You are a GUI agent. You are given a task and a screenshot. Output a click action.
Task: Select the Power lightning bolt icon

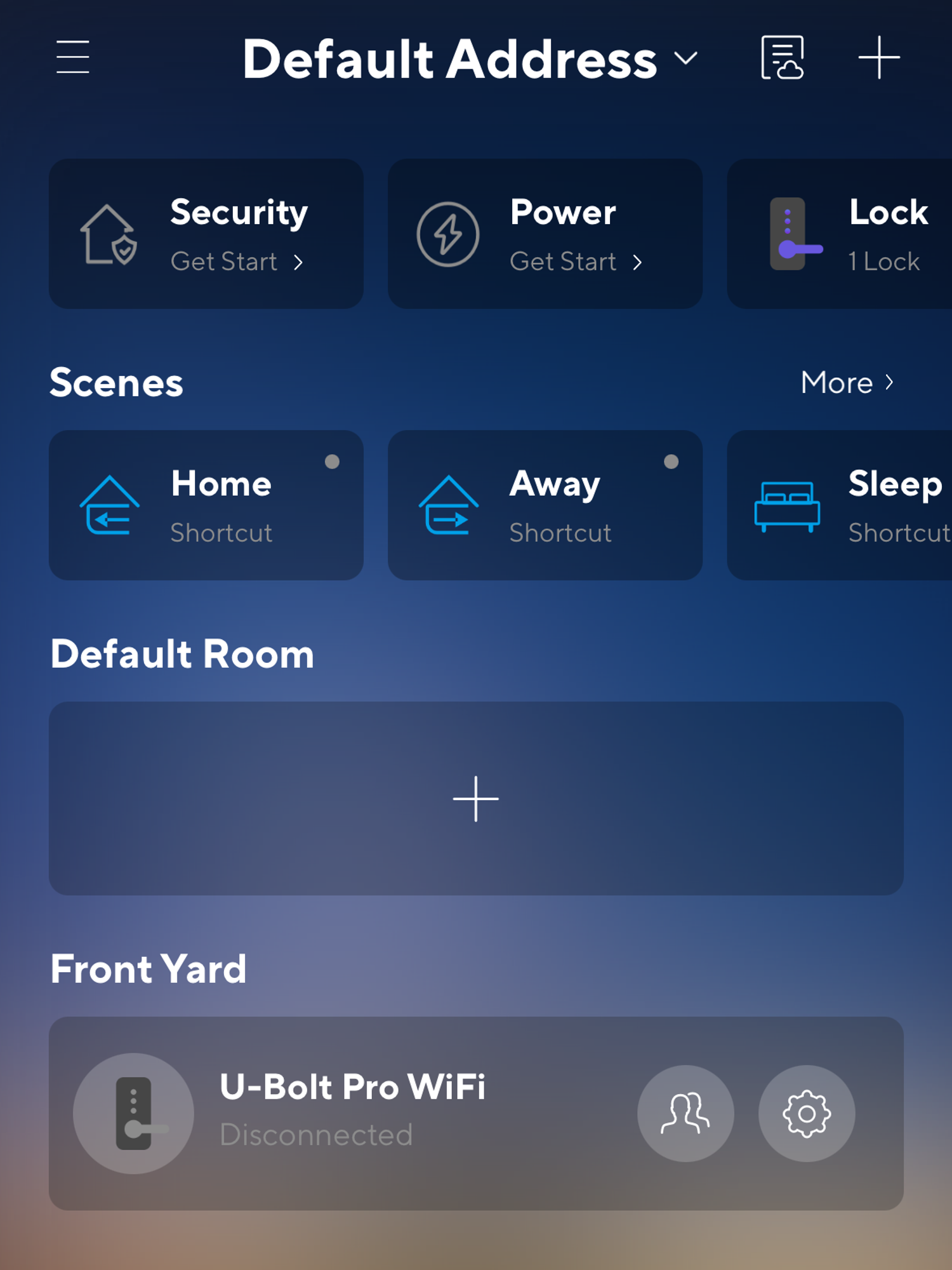[x=448, y=234]
